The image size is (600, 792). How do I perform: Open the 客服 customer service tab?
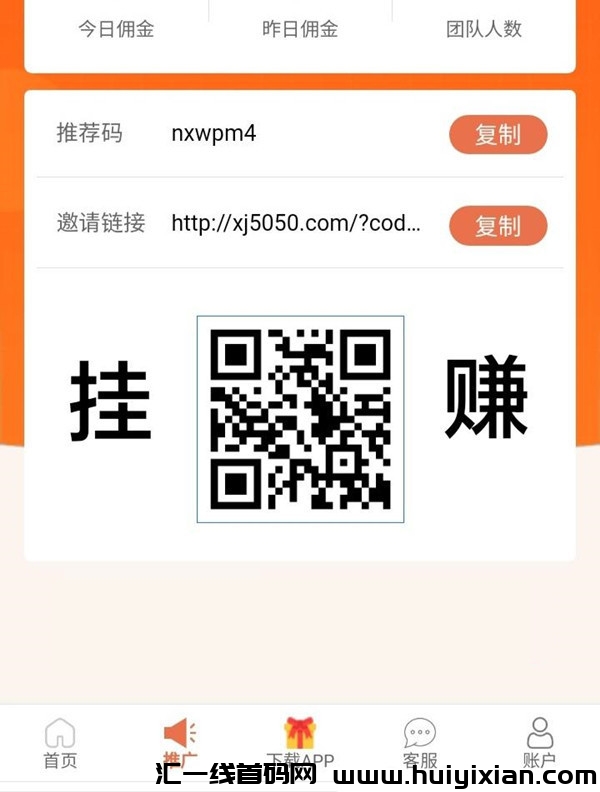point(420,742)
